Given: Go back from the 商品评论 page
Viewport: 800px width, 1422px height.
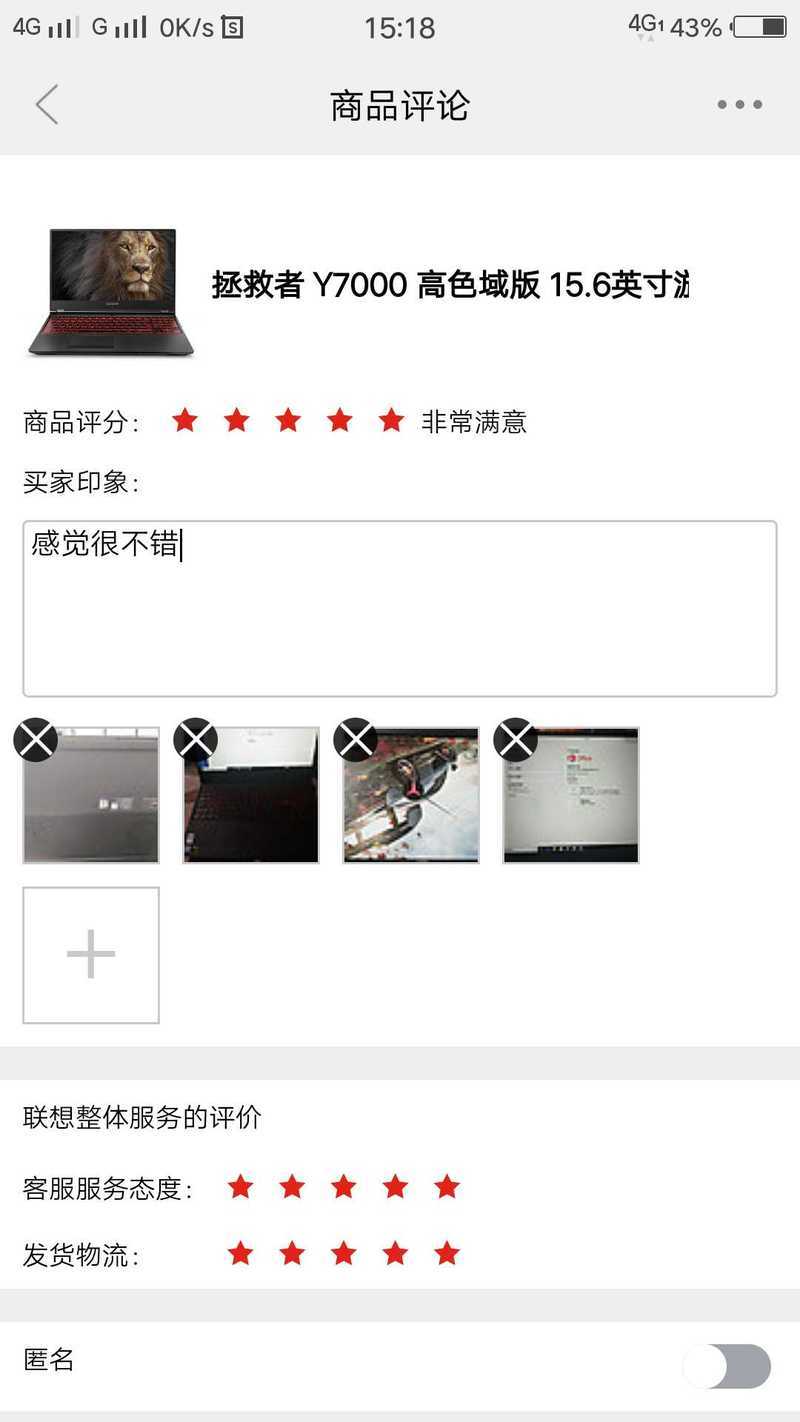Looking at the screenshot, I should (x=46, y=105).
